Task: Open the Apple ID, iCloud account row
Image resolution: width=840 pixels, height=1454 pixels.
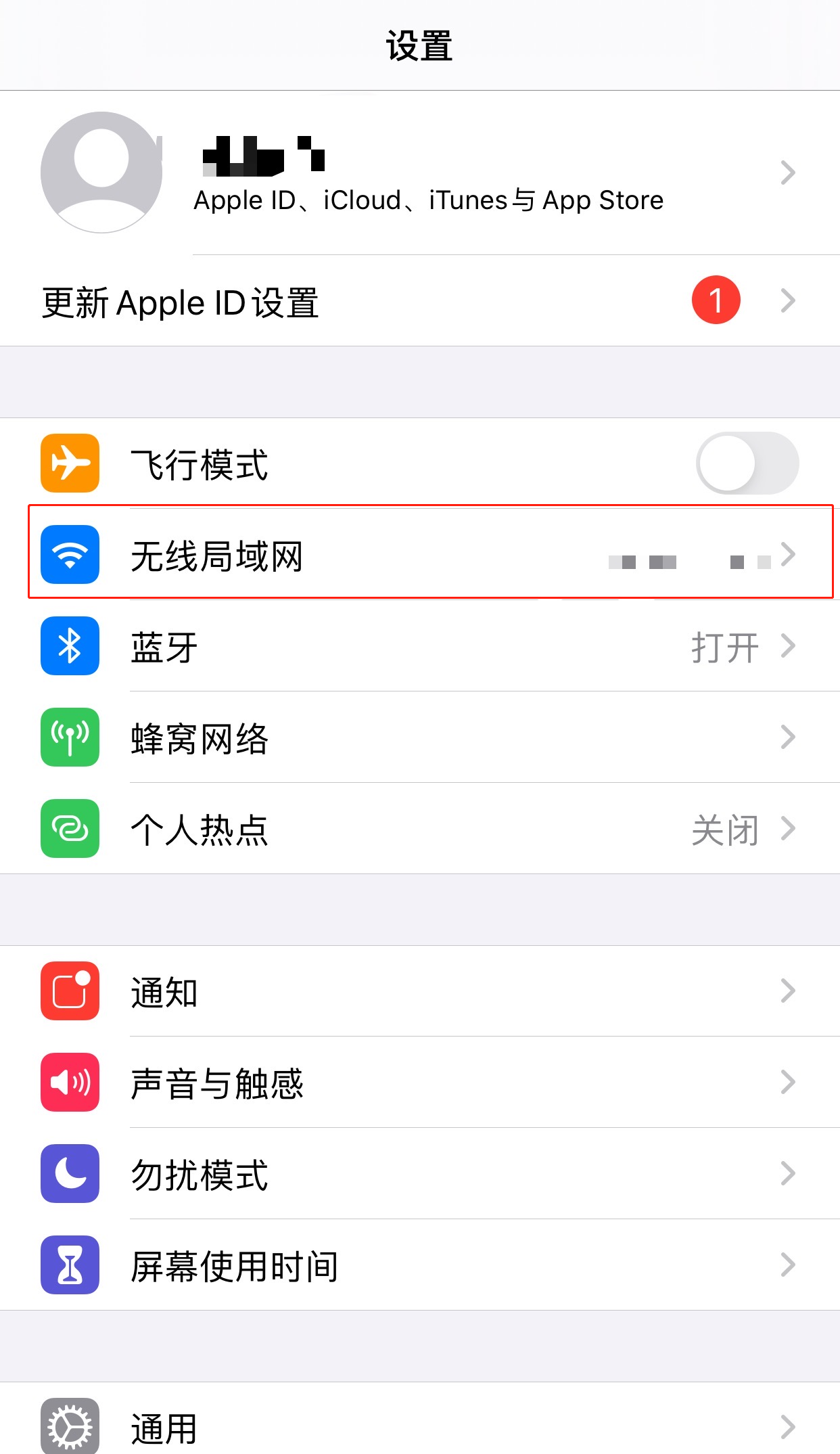Action: [x=420, y=173]
